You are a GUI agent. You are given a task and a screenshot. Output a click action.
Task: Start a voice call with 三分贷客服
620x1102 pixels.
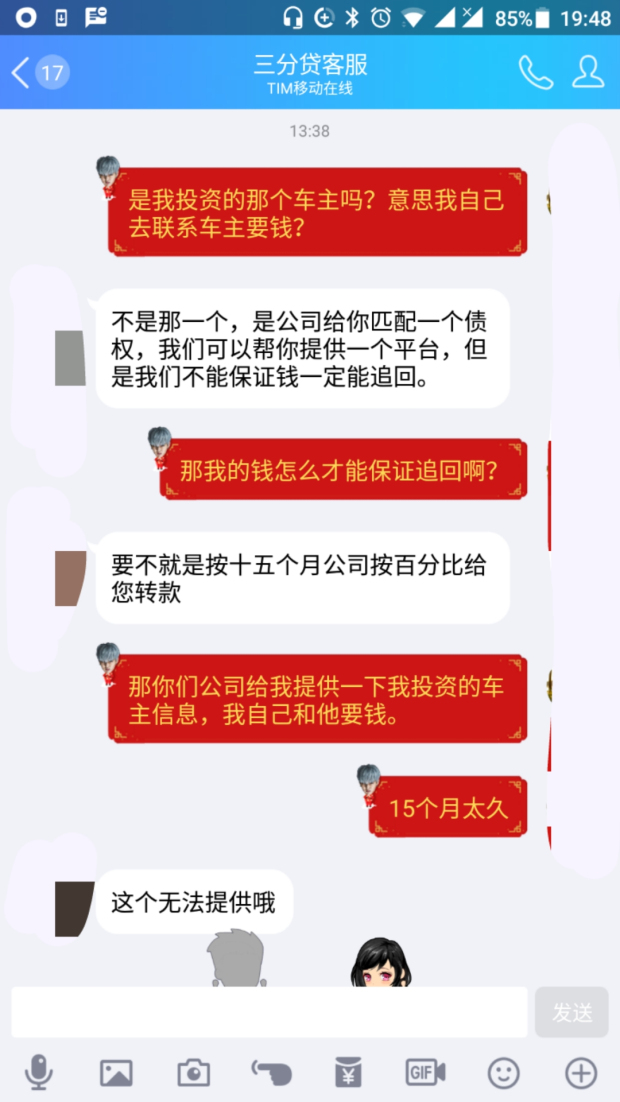coord(535,72)
